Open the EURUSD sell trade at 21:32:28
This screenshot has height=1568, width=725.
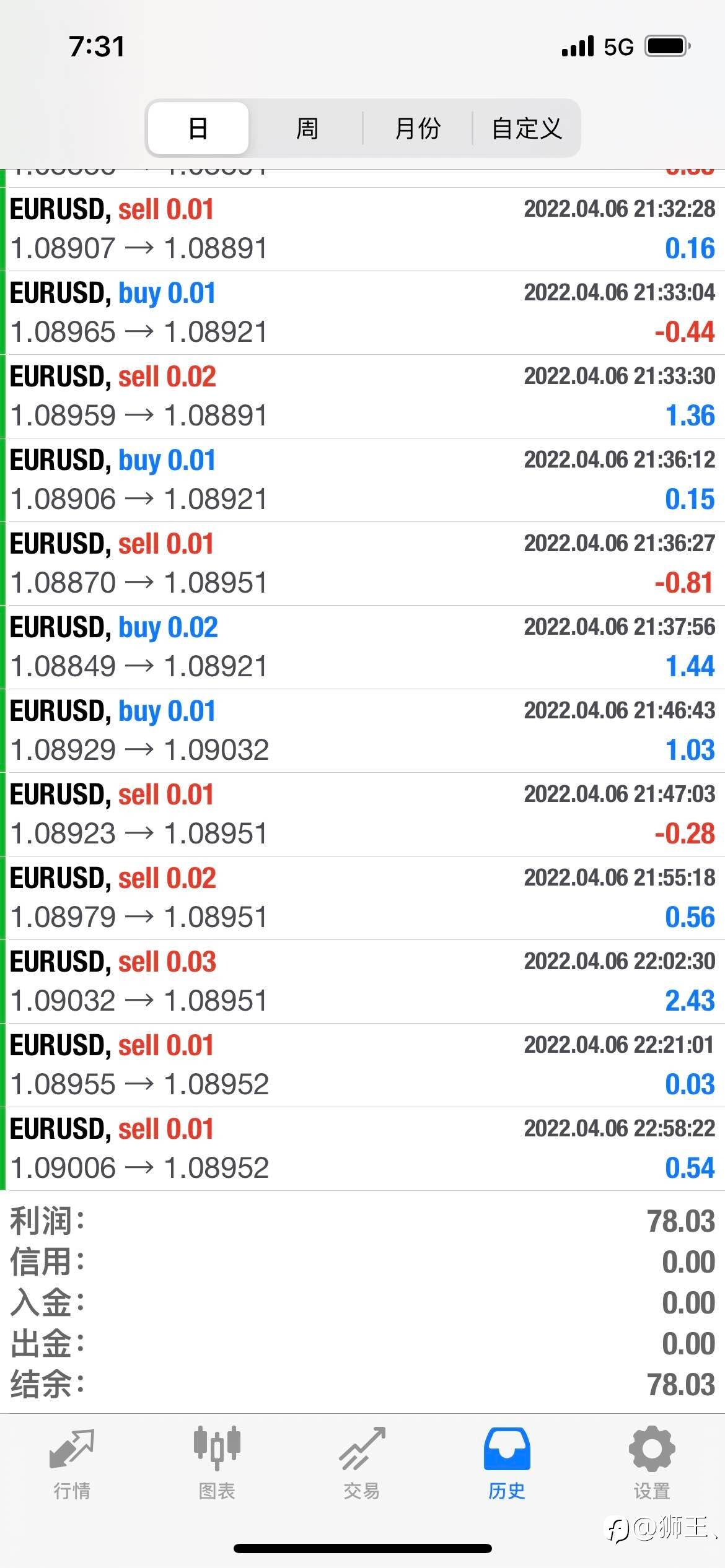(x=362, y=229)
